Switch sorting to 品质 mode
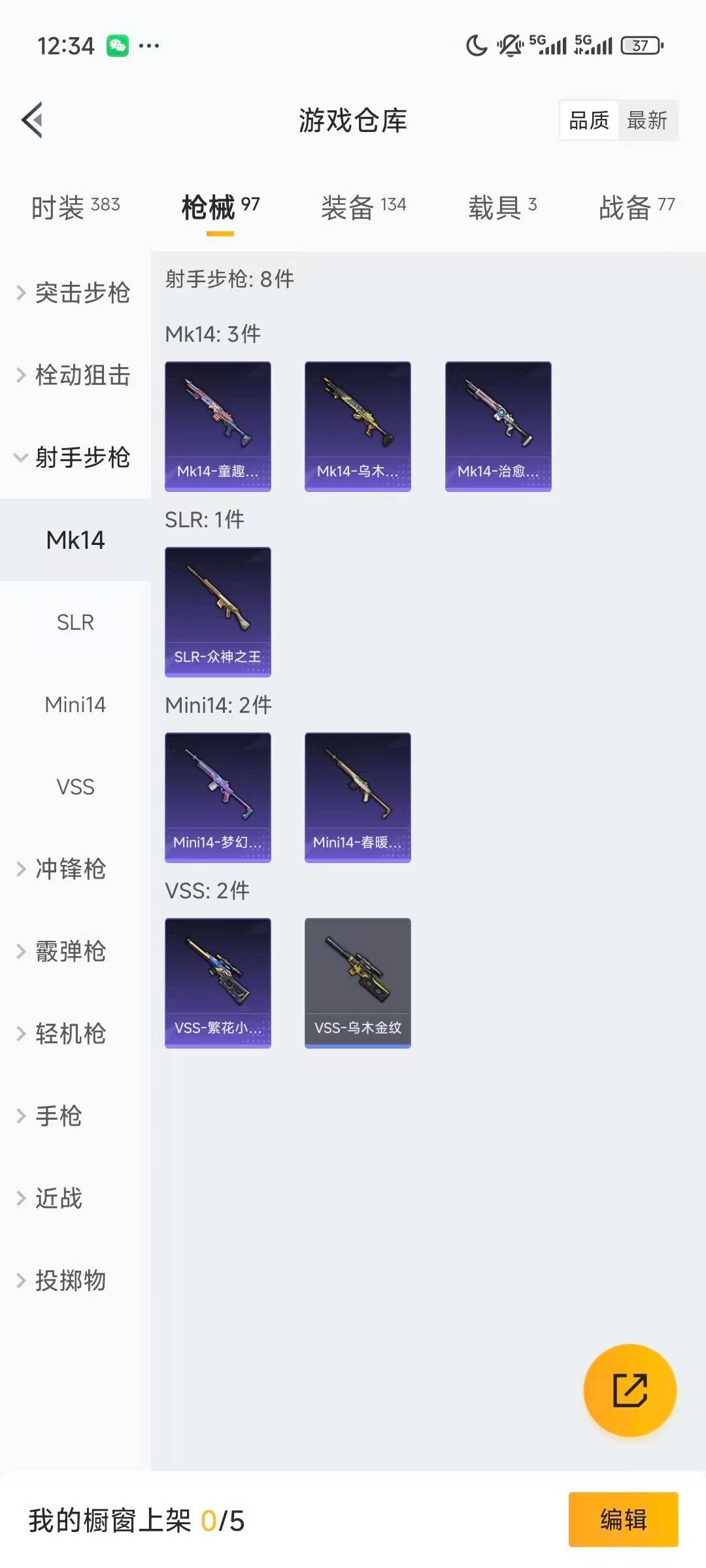This screenshot has width=706, height=1568. 588,120
